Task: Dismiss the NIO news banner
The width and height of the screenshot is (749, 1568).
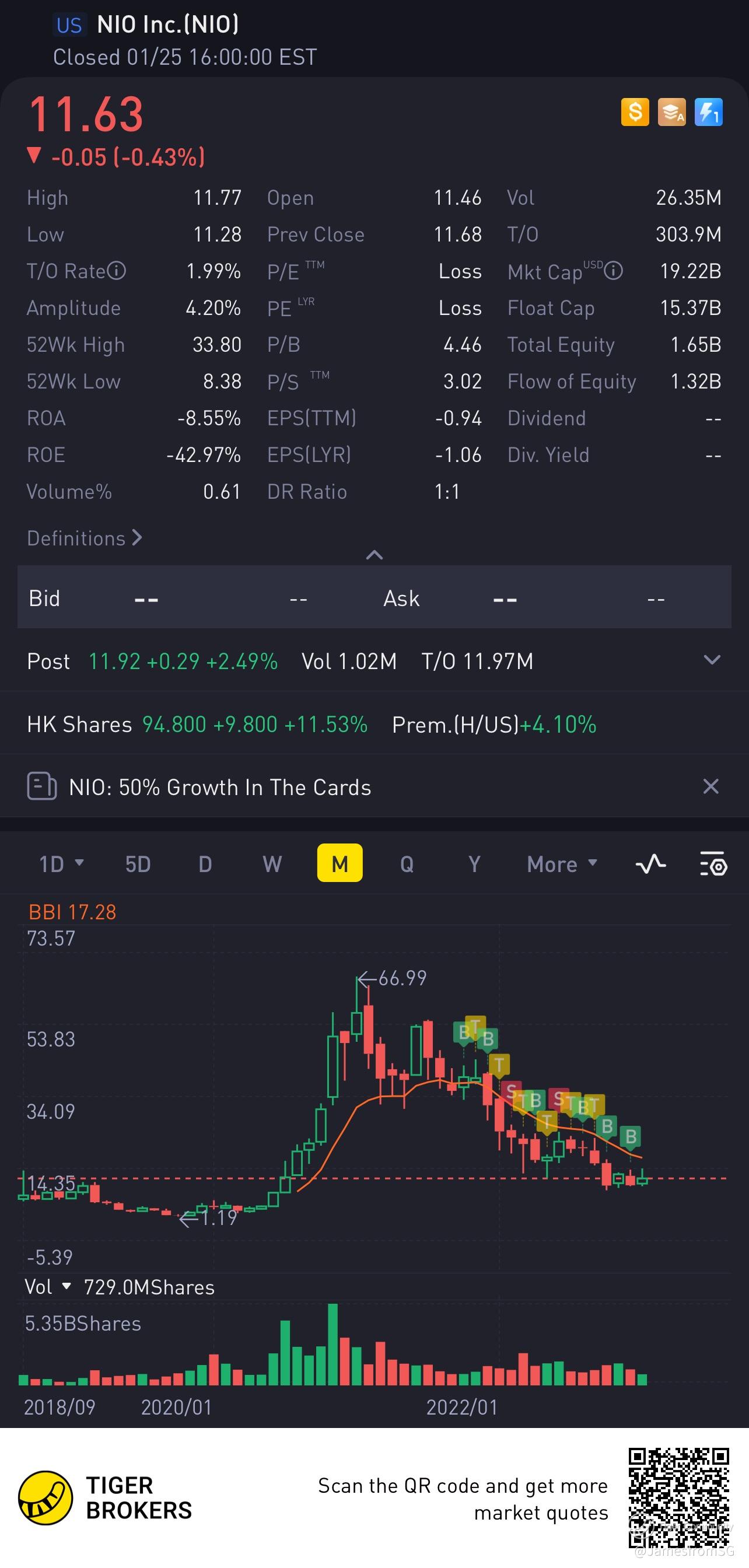Action: 710,786
